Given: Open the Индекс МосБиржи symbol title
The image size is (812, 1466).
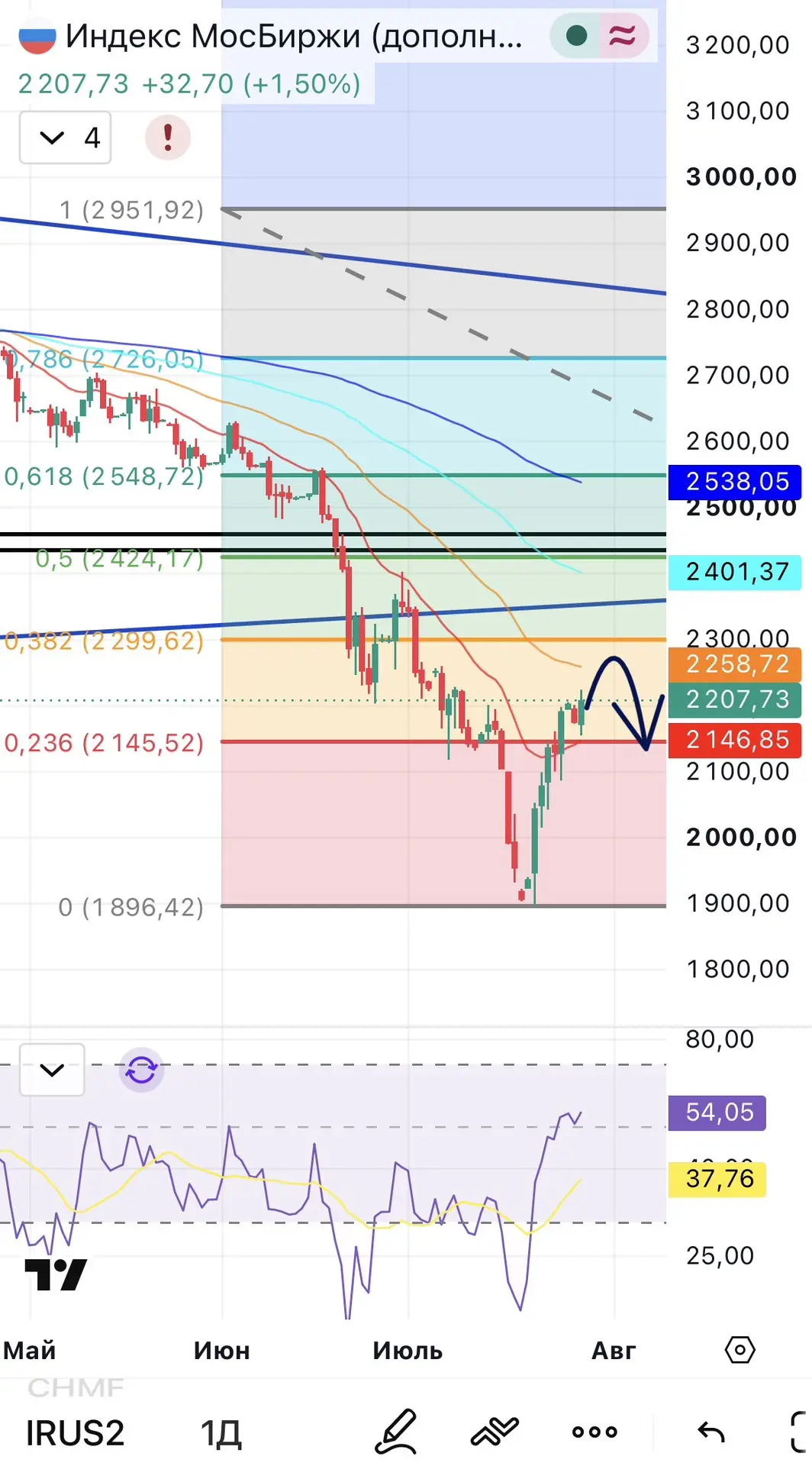Looking at the screenshot, I should [294, 36].
